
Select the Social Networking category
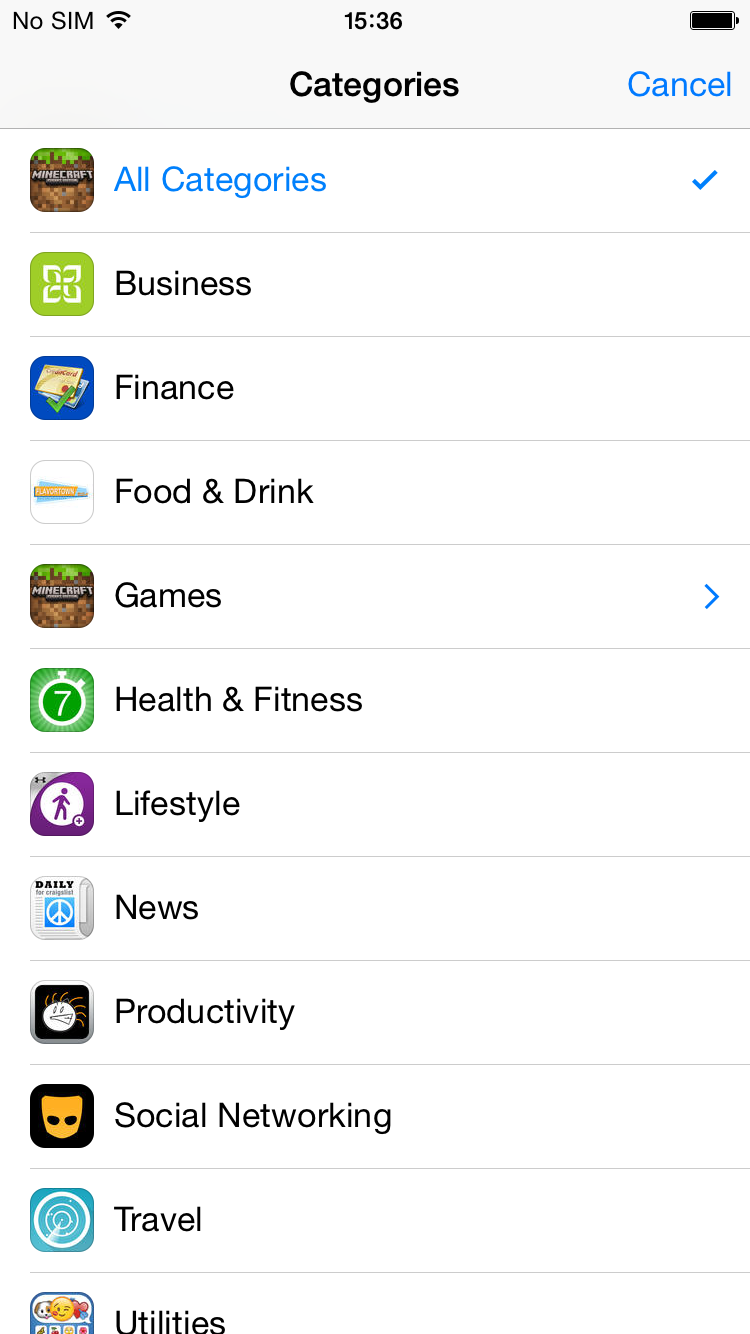point(375,1117)
